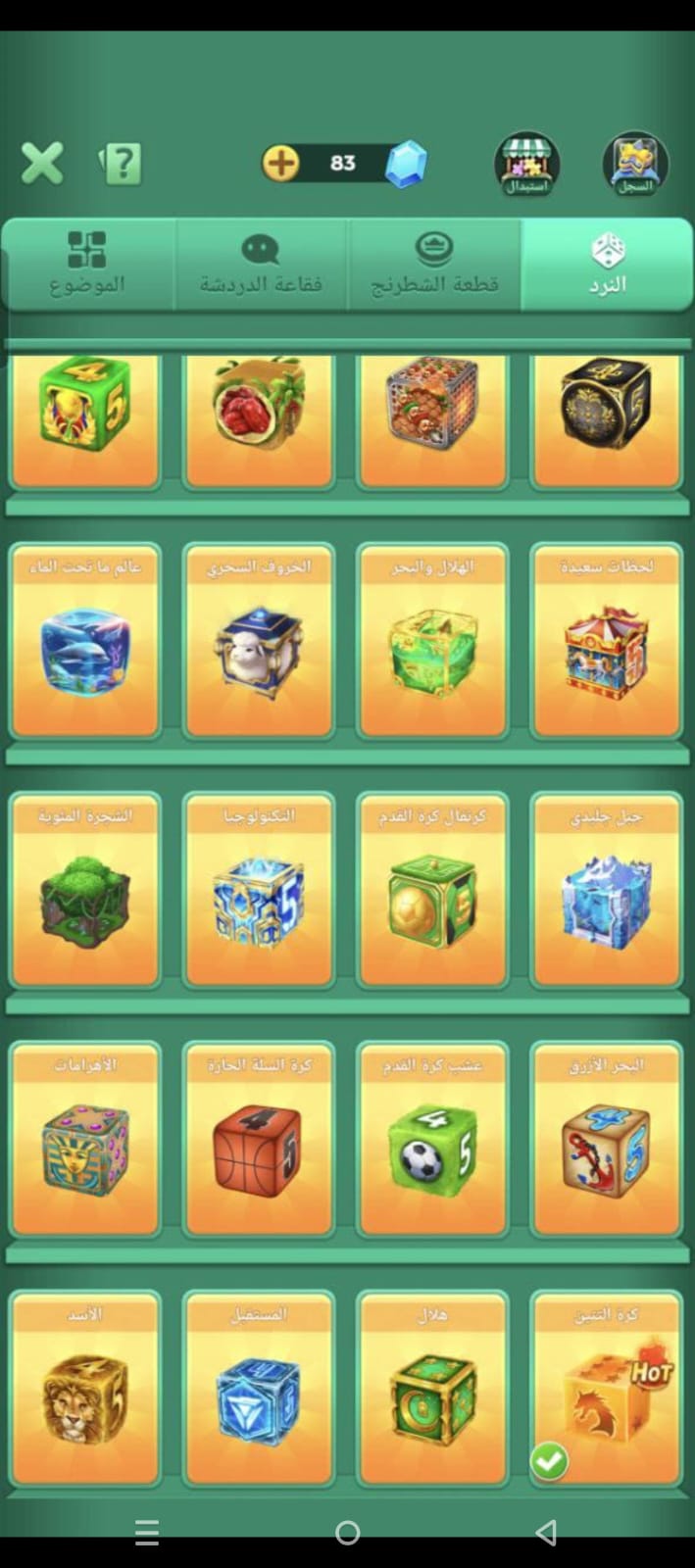This screenshot has width=695, height=1568.
Task: Switch to the الموضوع tab
Action: pyautogui.click(x=87, y=265)
